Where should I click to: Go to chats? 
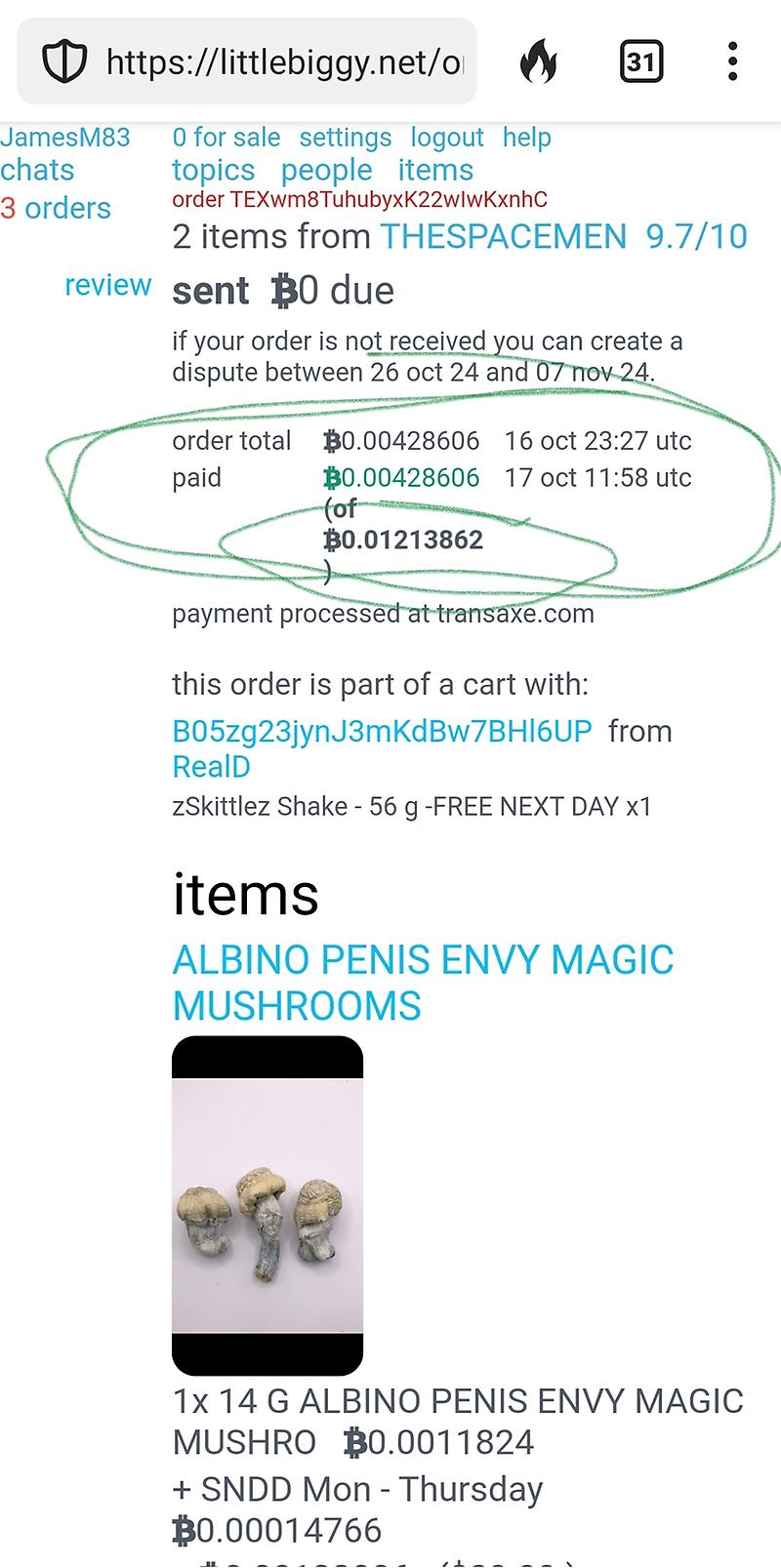[x=37, y=170]
